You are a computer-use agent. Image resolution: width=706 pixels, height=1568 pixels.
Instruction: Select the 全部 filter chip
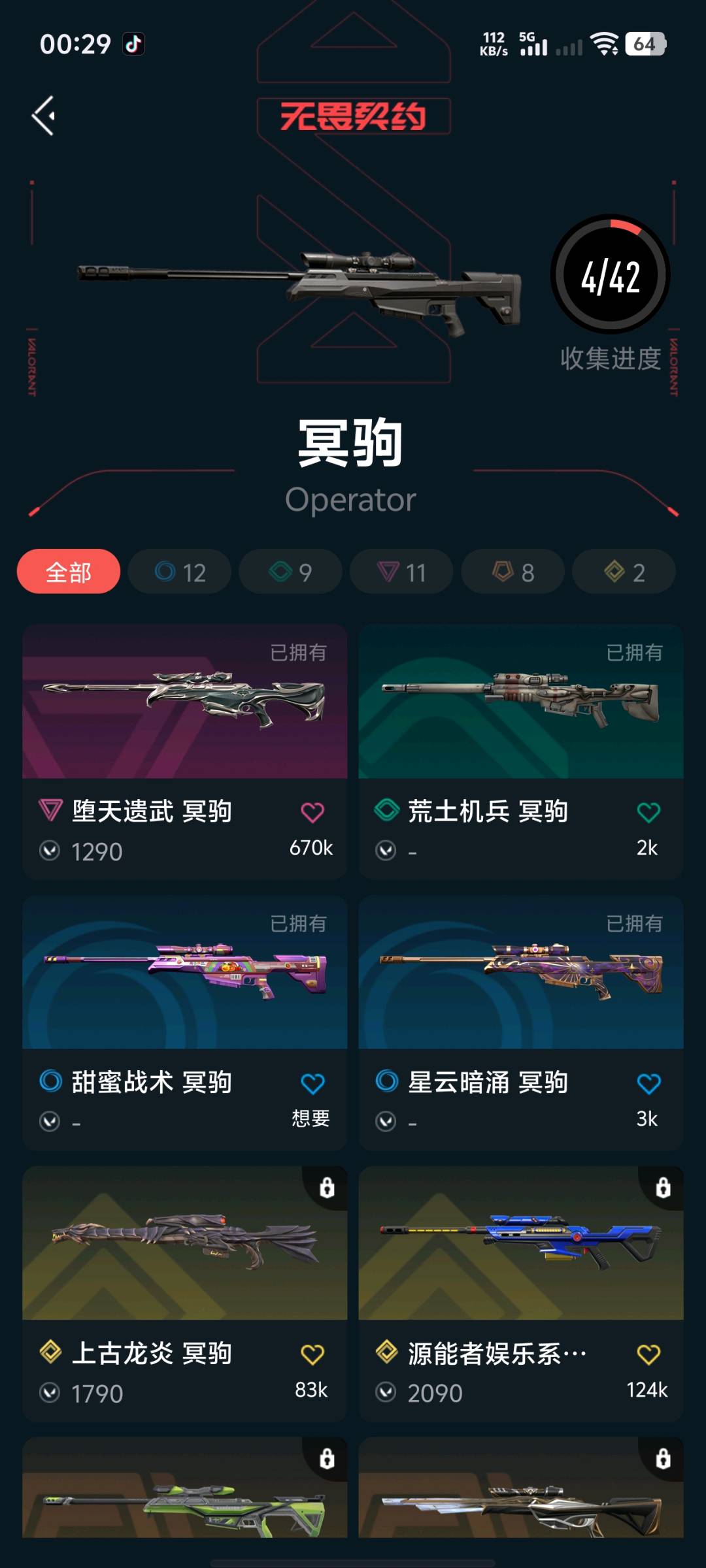[x=69, y=572]
